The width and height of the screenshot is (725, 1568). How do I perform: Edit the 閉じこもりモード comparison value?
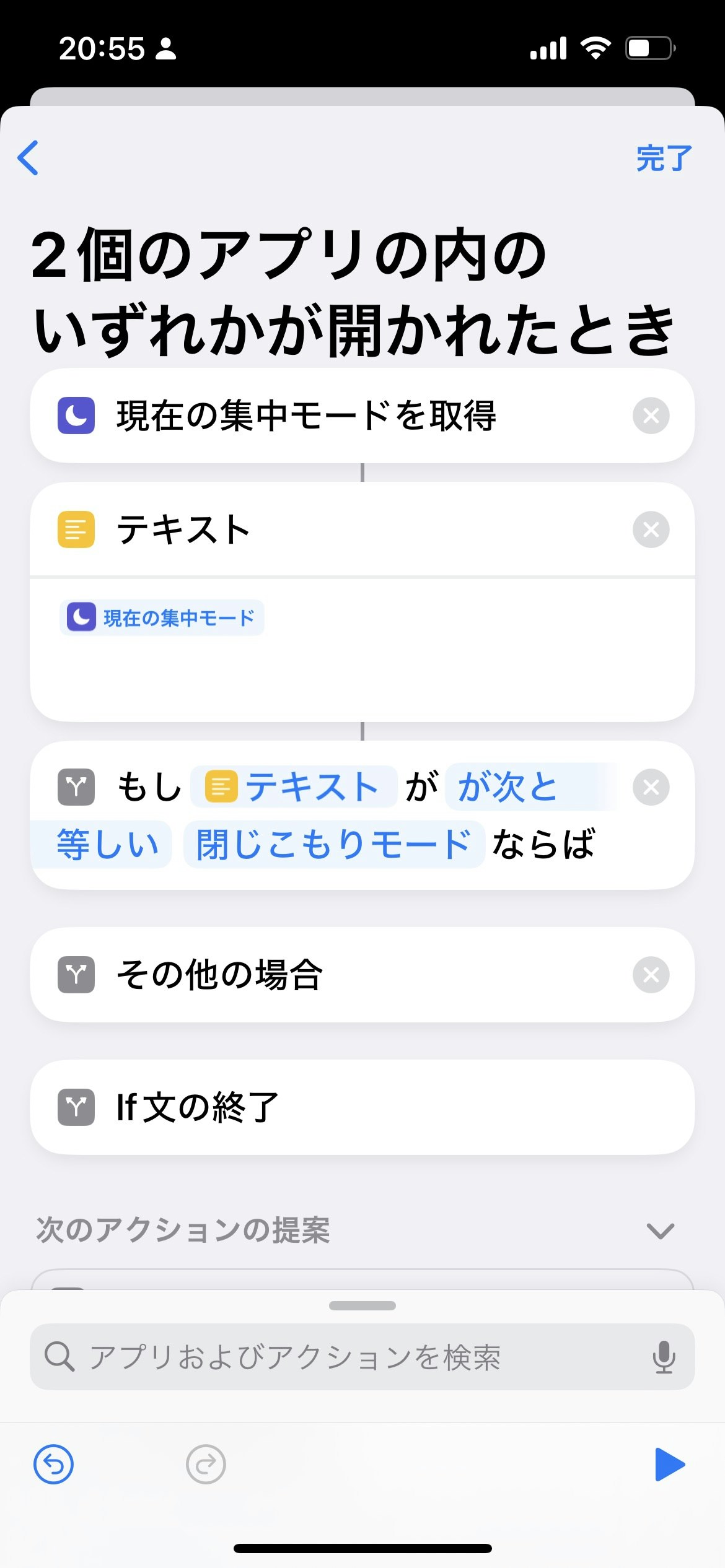click(334, 845)
